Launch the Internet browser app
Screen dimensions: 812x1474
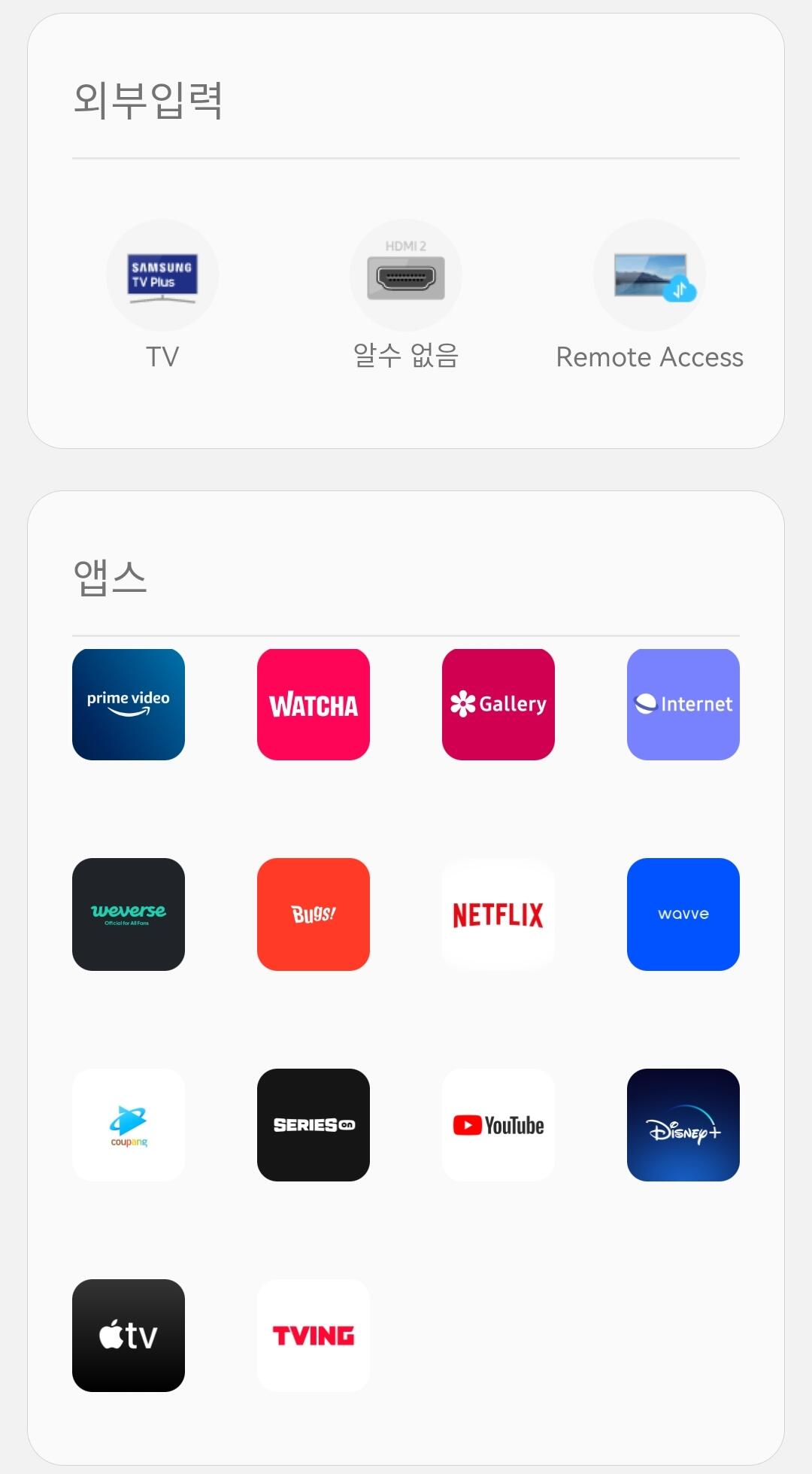click(x=683, y=705)
